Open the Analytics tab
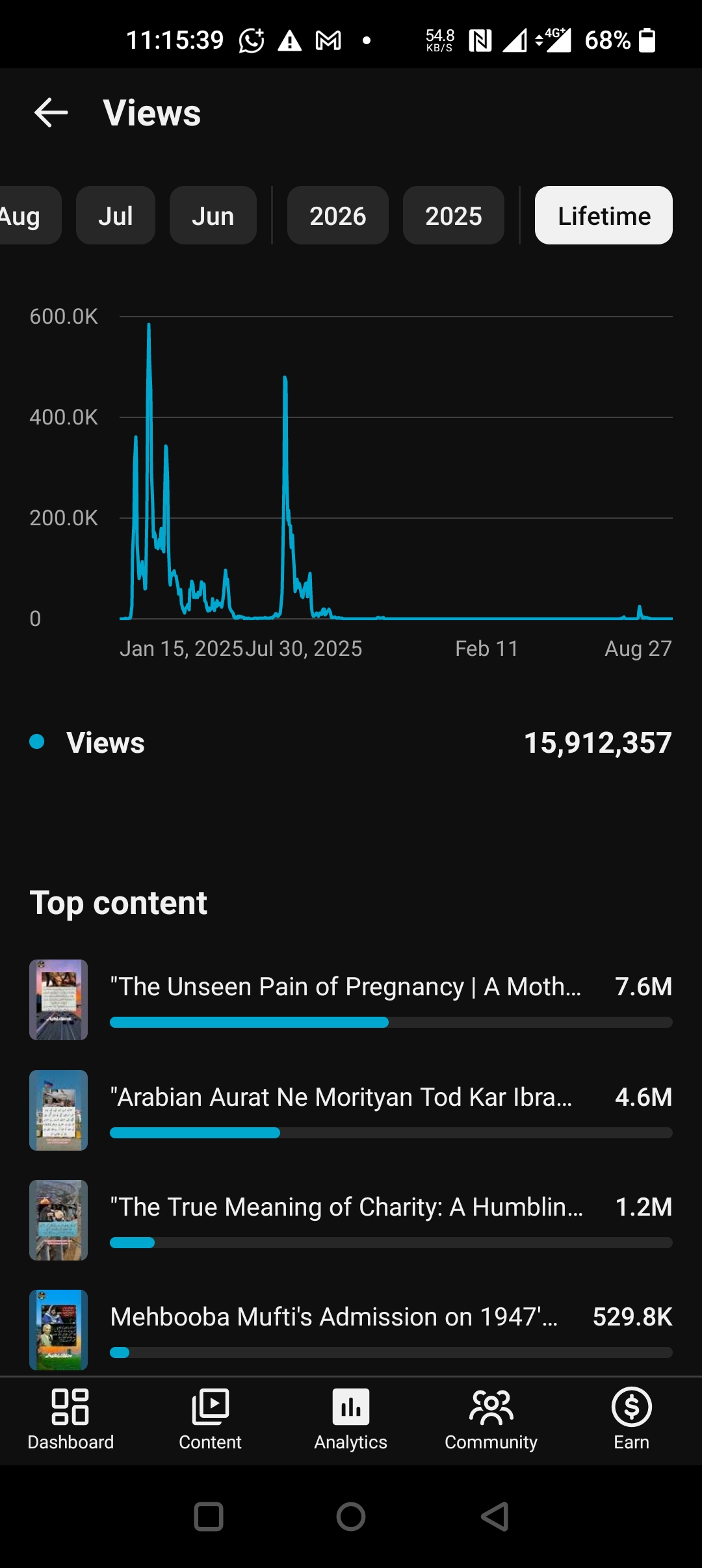Viewport: 702px width, 1568px height. [x=351, y=1420]
